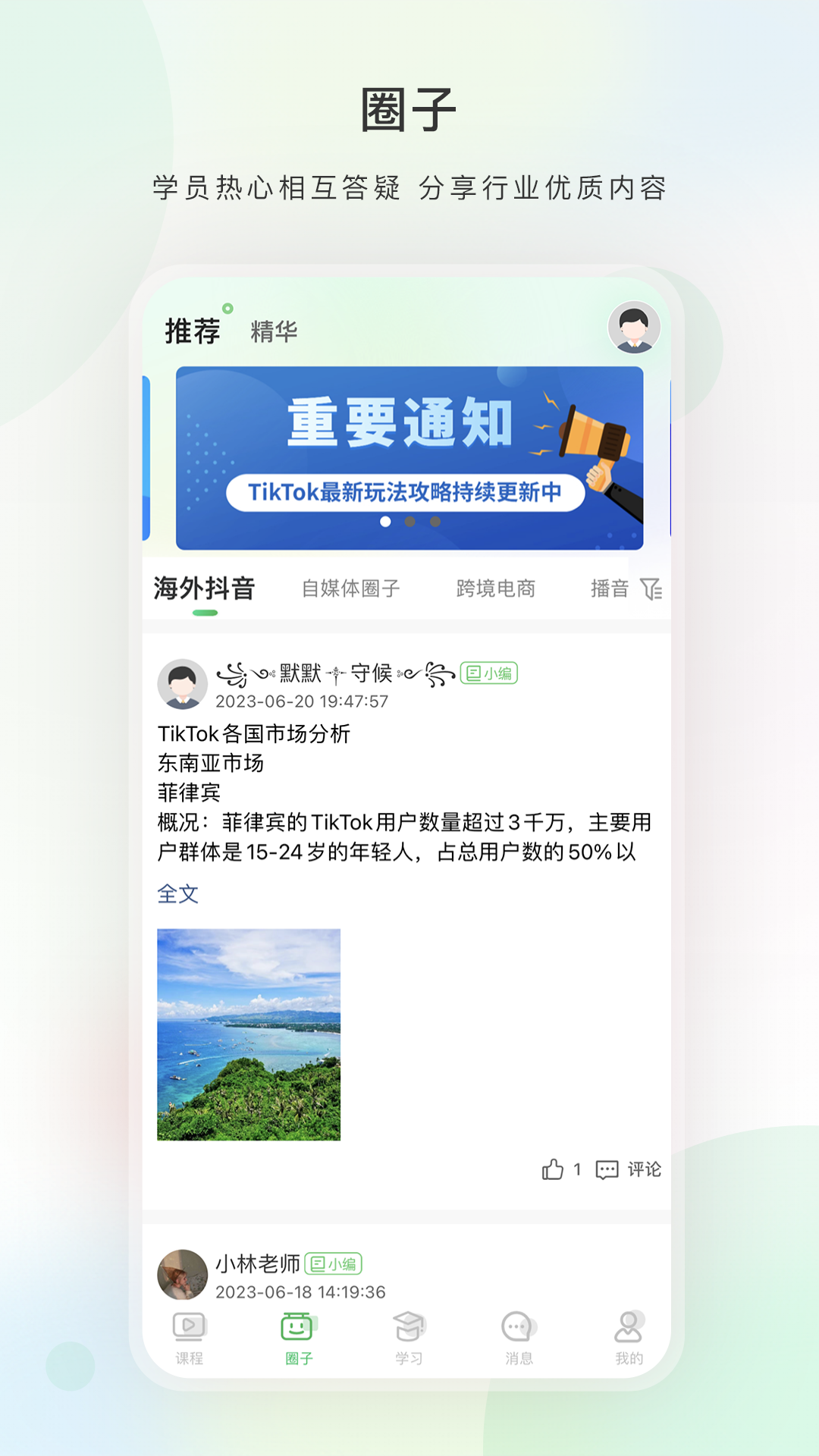Open 消息 messages from bottom navigation

tap(519, 1338)
